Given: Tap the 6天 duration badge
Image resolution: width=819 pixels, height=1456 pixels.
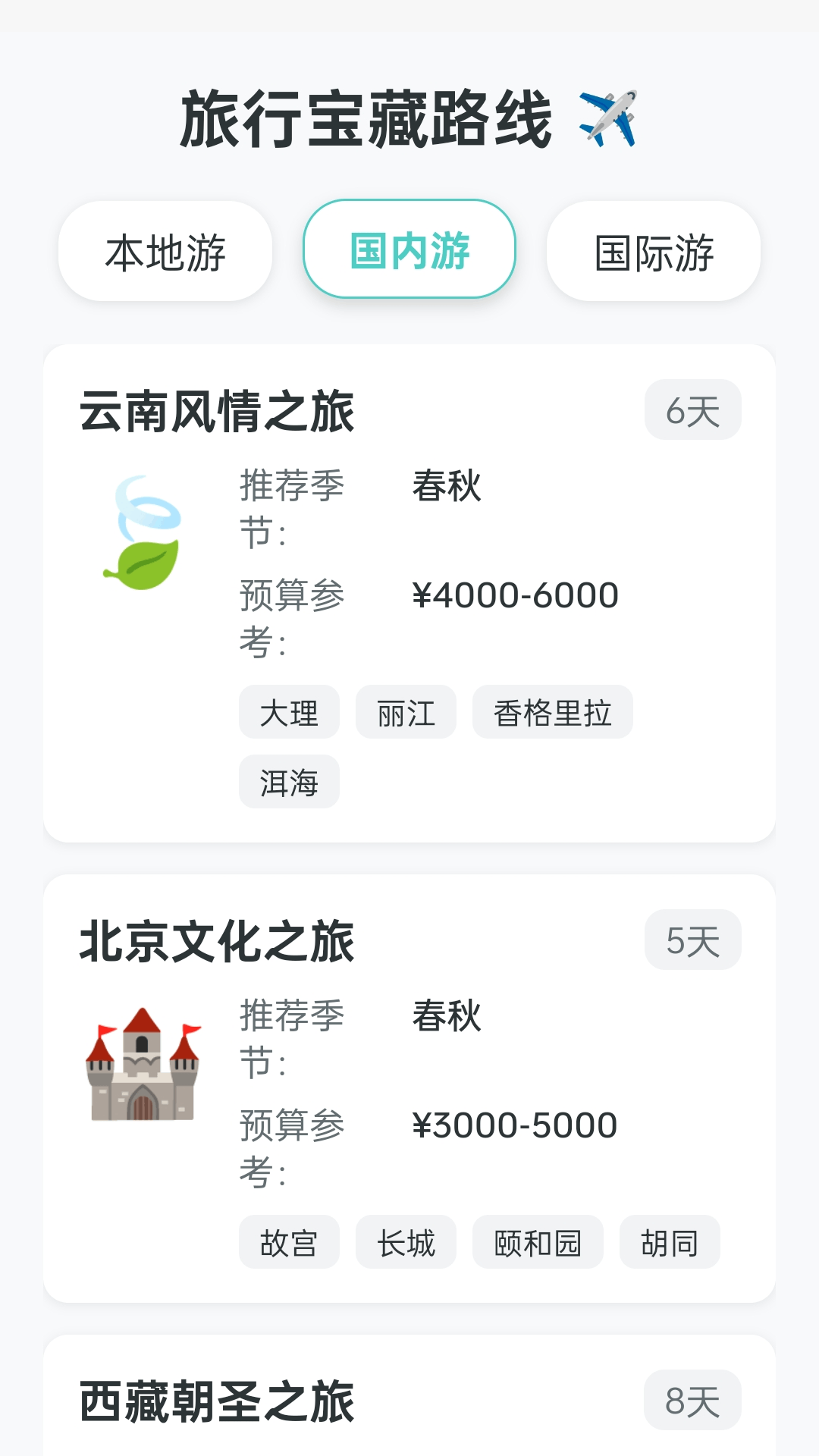Looking at the screenshot, I should pyautogui.click(x=692, y=410).
